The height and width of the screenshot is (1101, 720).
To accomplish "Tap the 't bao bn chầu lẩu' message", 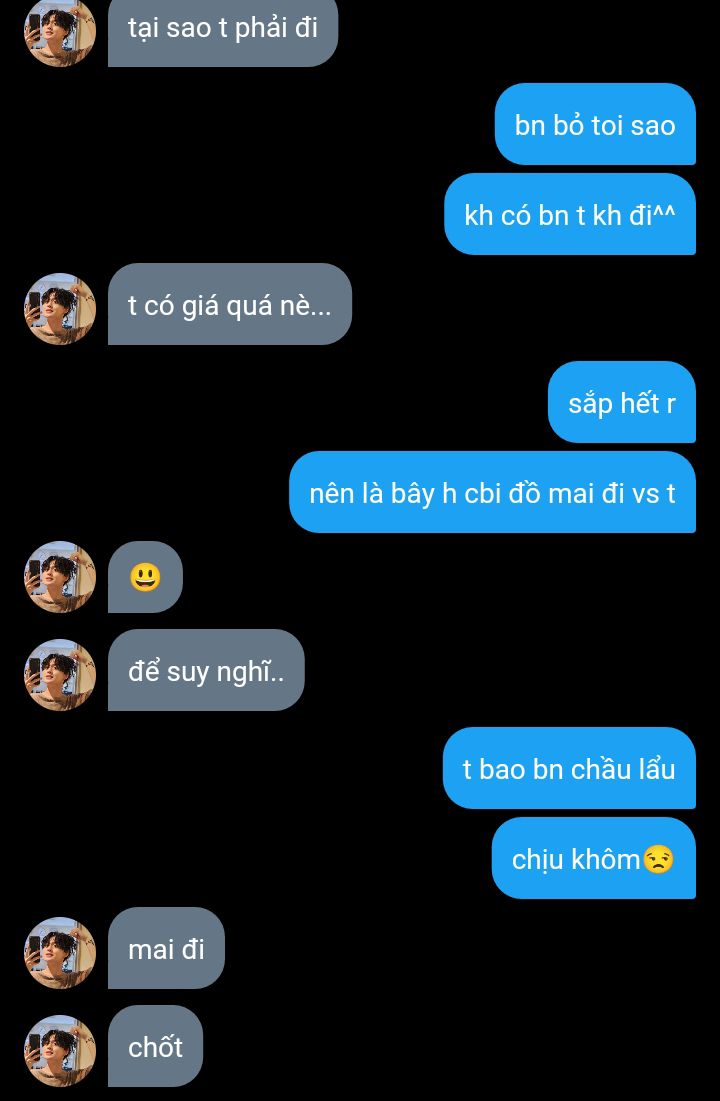I will [x=569, y=769].
